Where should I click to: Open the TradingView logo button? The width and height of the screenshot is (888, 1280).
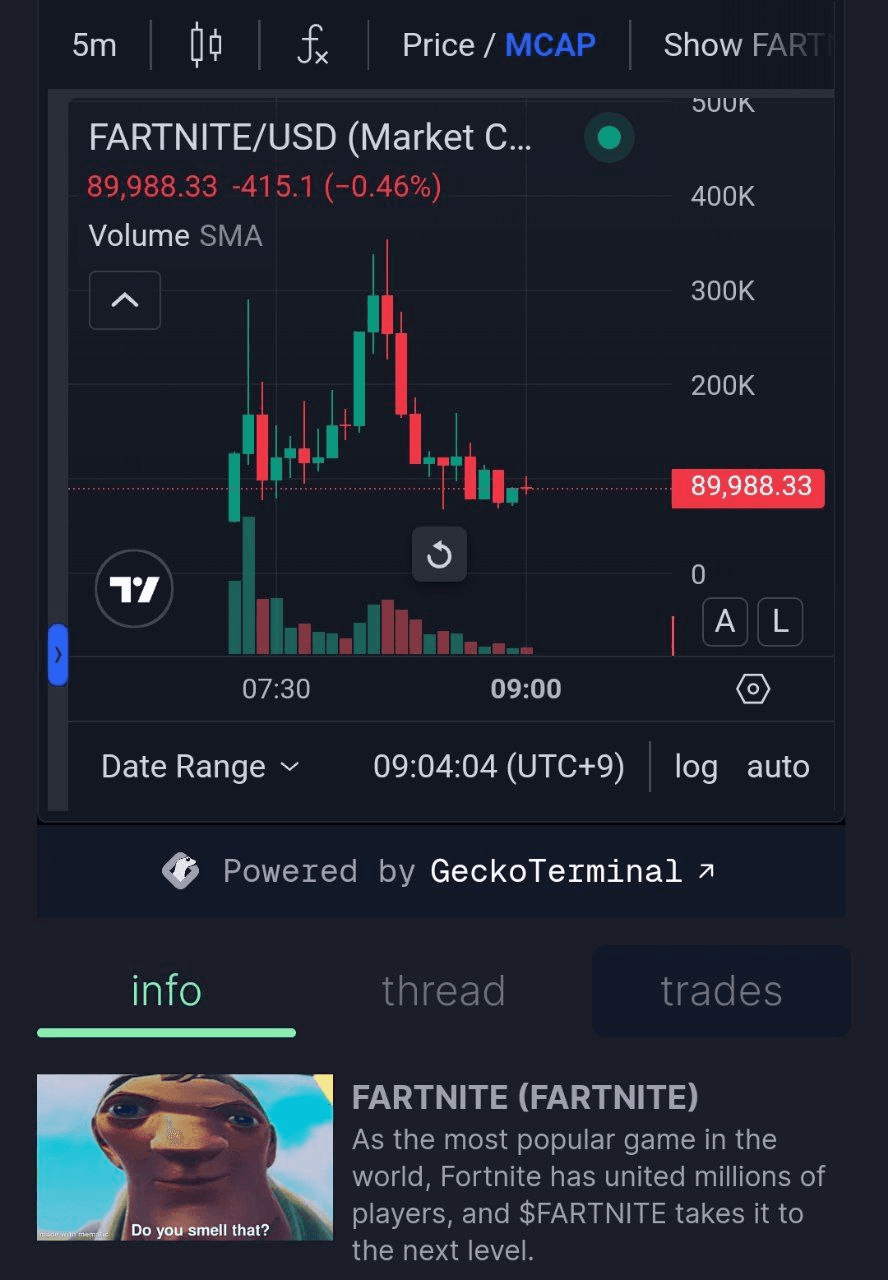point(134,590)
